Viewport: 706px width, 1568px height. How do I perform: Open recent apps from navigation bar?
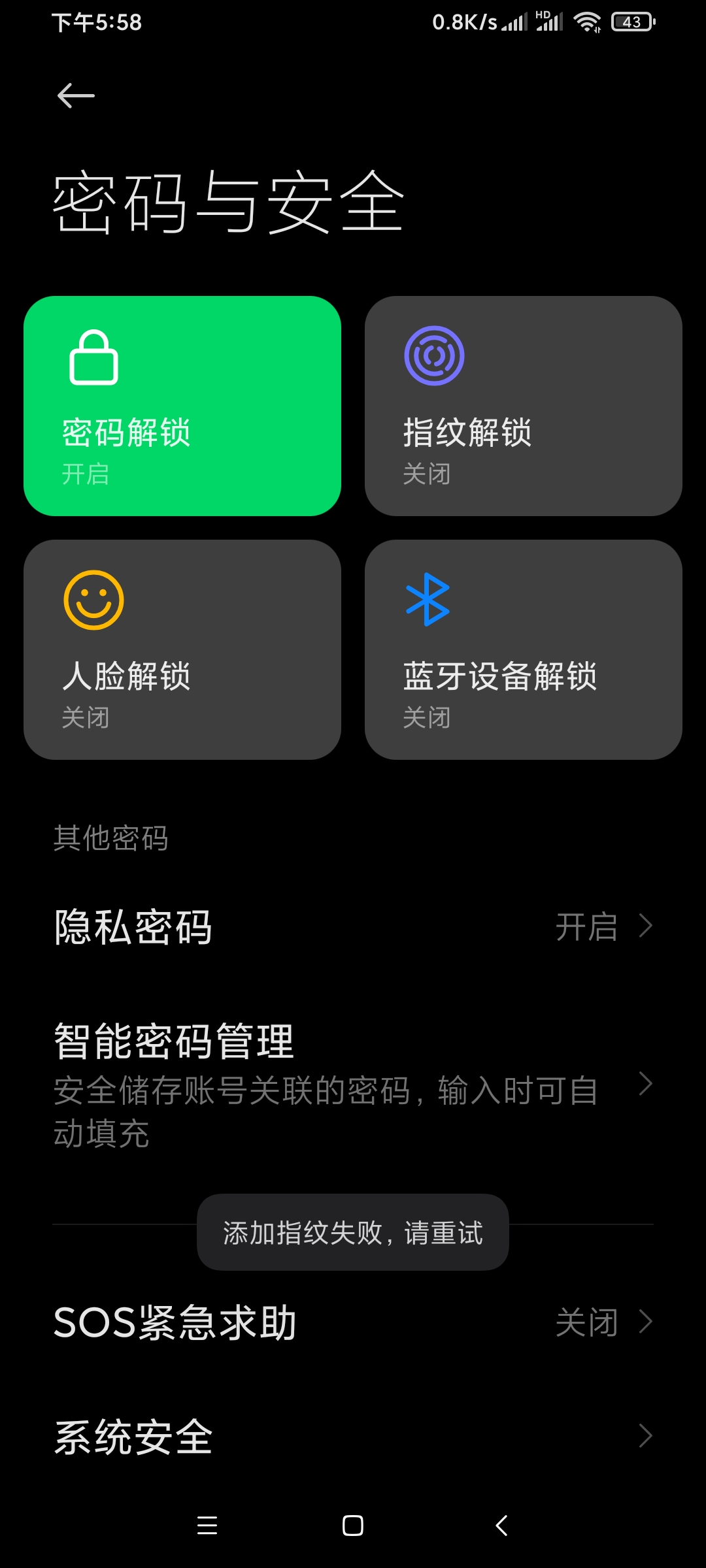click(x=207, y=1526)
